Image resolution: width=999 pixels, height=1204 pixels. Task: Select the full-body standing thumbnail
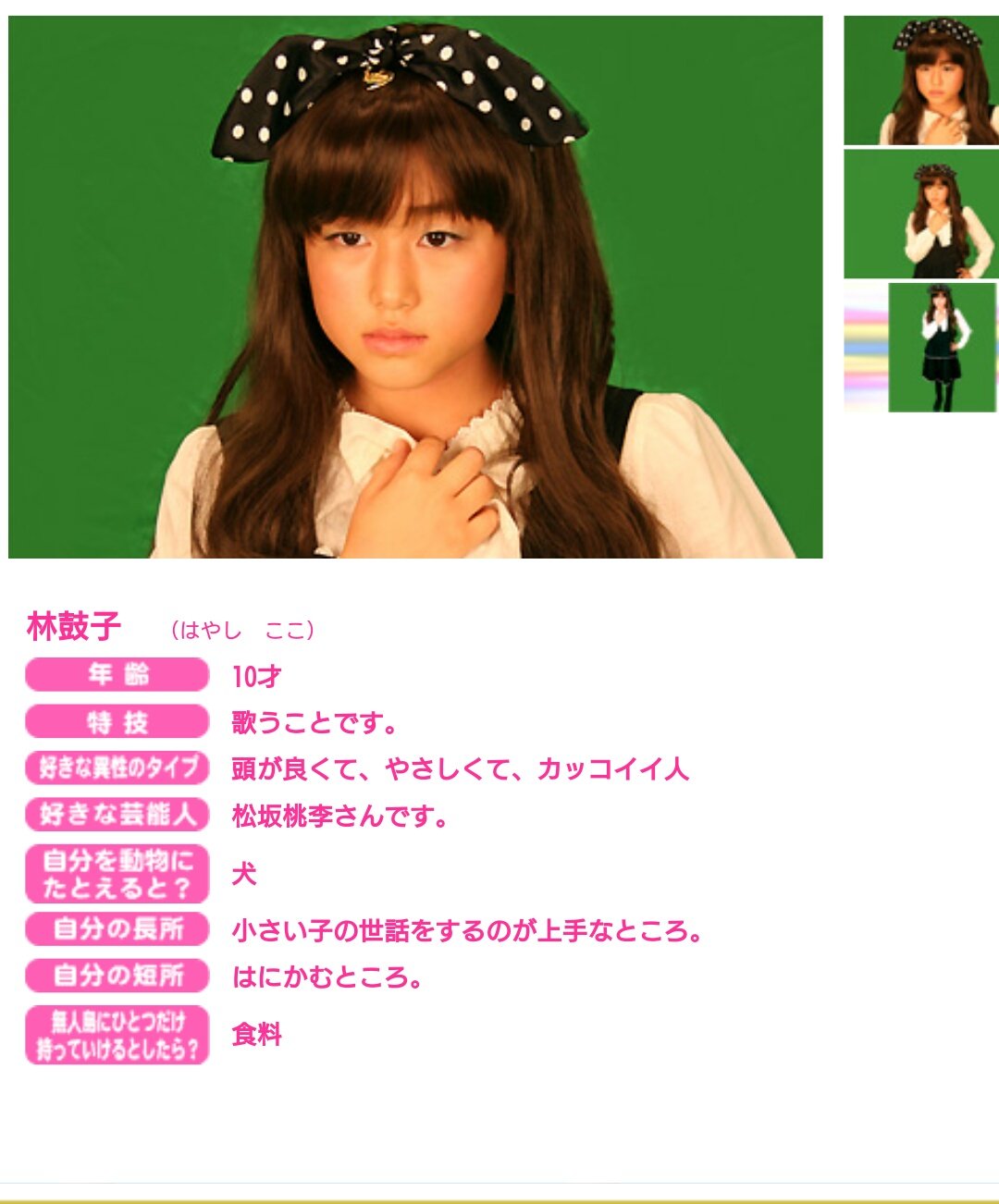coord(941,347)
